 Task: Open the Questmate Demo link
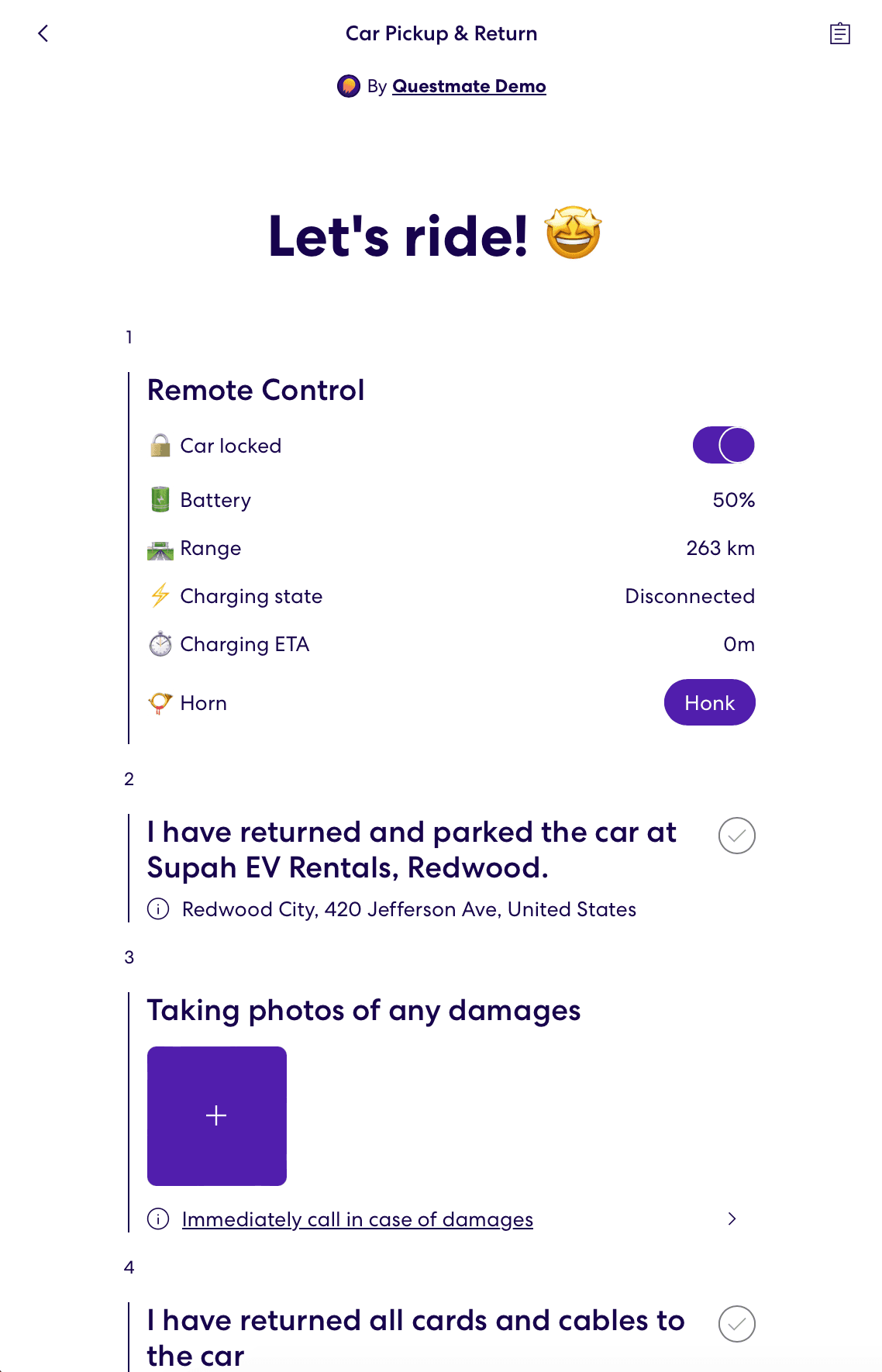[468, 86]
